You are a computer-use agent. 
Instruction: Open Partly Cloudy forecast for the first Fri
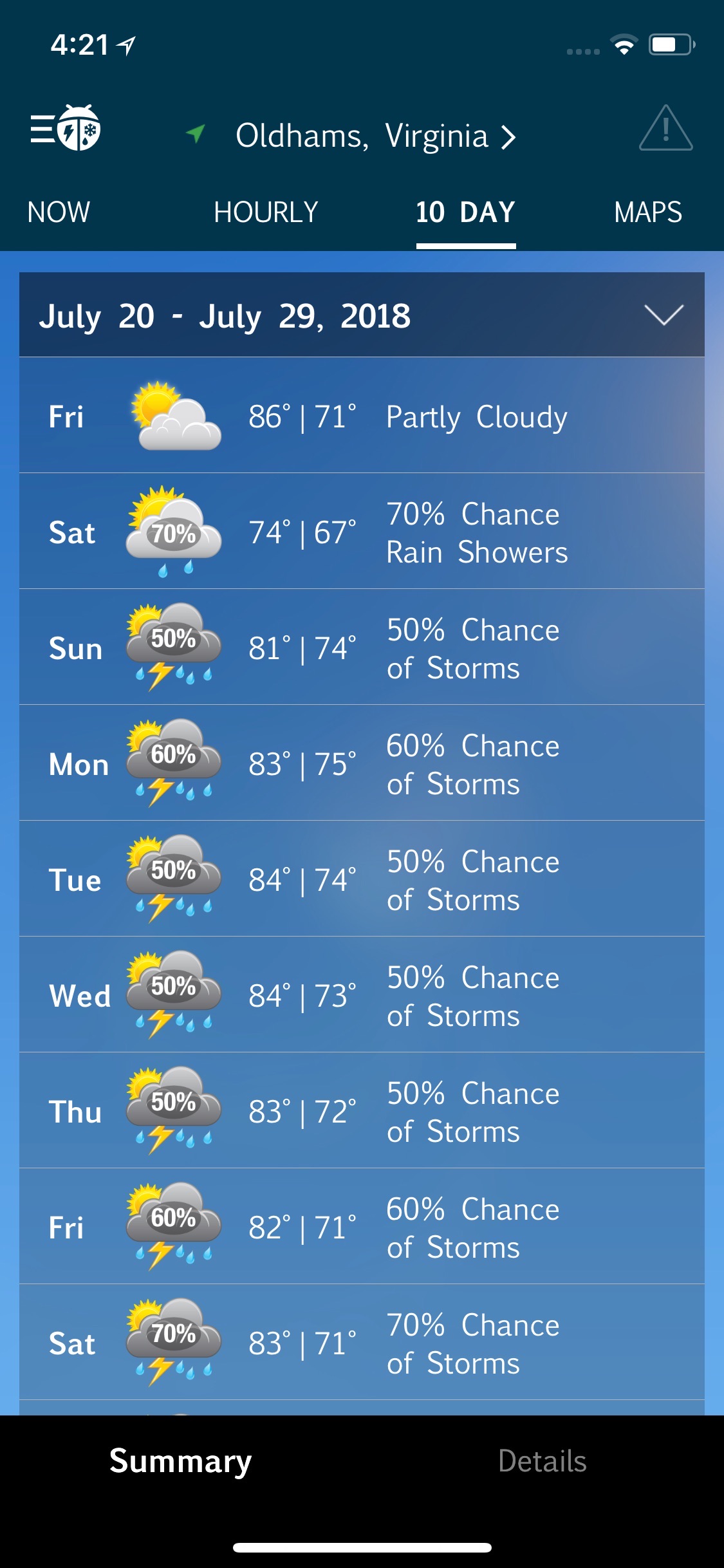362,415
